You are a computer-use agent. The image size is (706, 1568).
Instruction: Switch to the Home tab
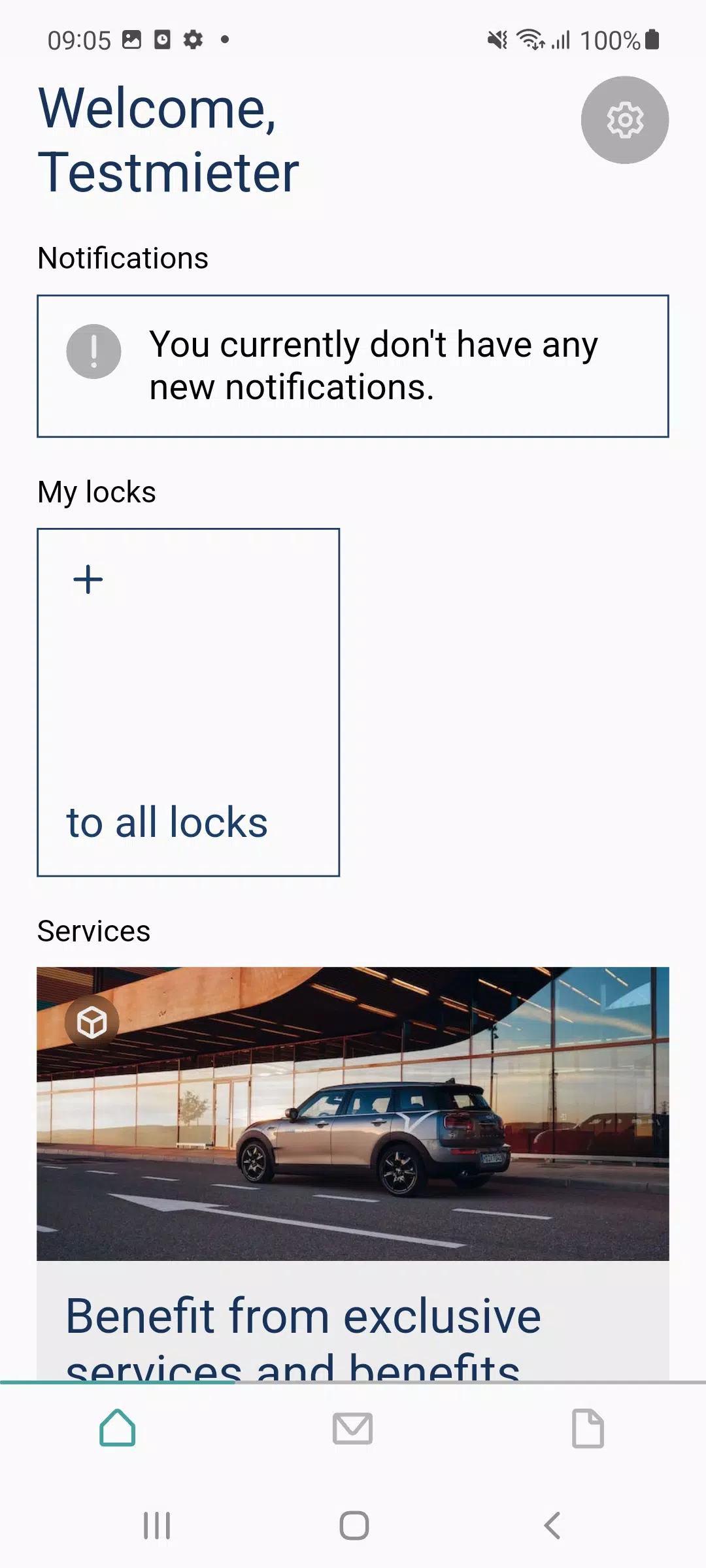[x=118, y=1428]
